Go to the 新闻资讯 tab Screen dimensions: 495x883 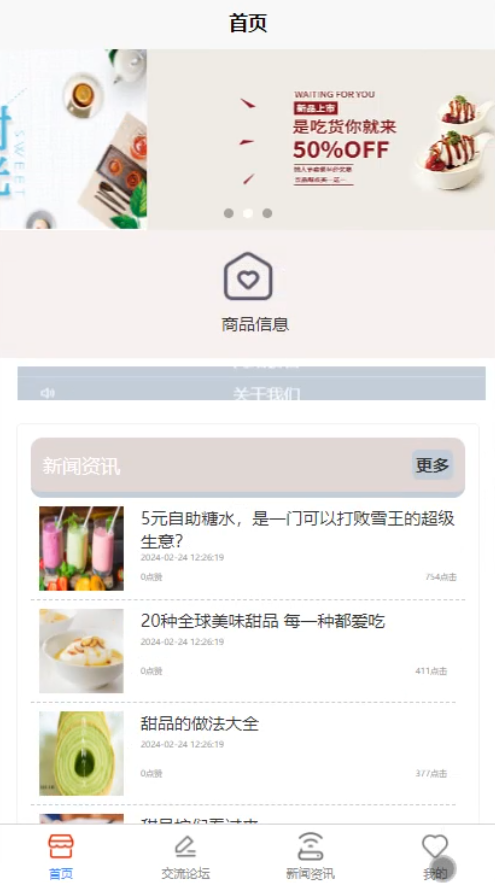[x=310, y=856]
